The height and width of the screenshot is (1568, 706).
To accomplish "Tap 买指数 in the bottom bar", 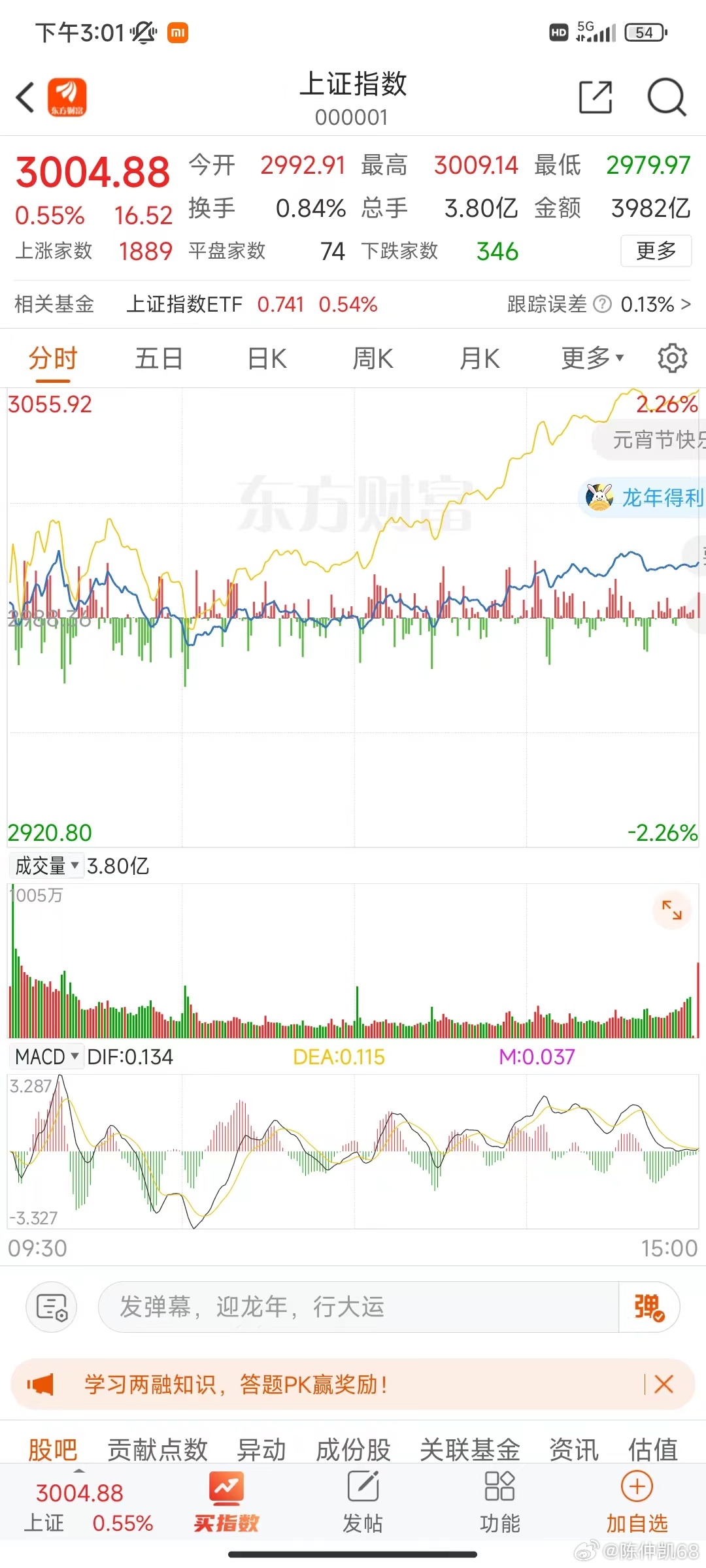I will pos(226,1501).
